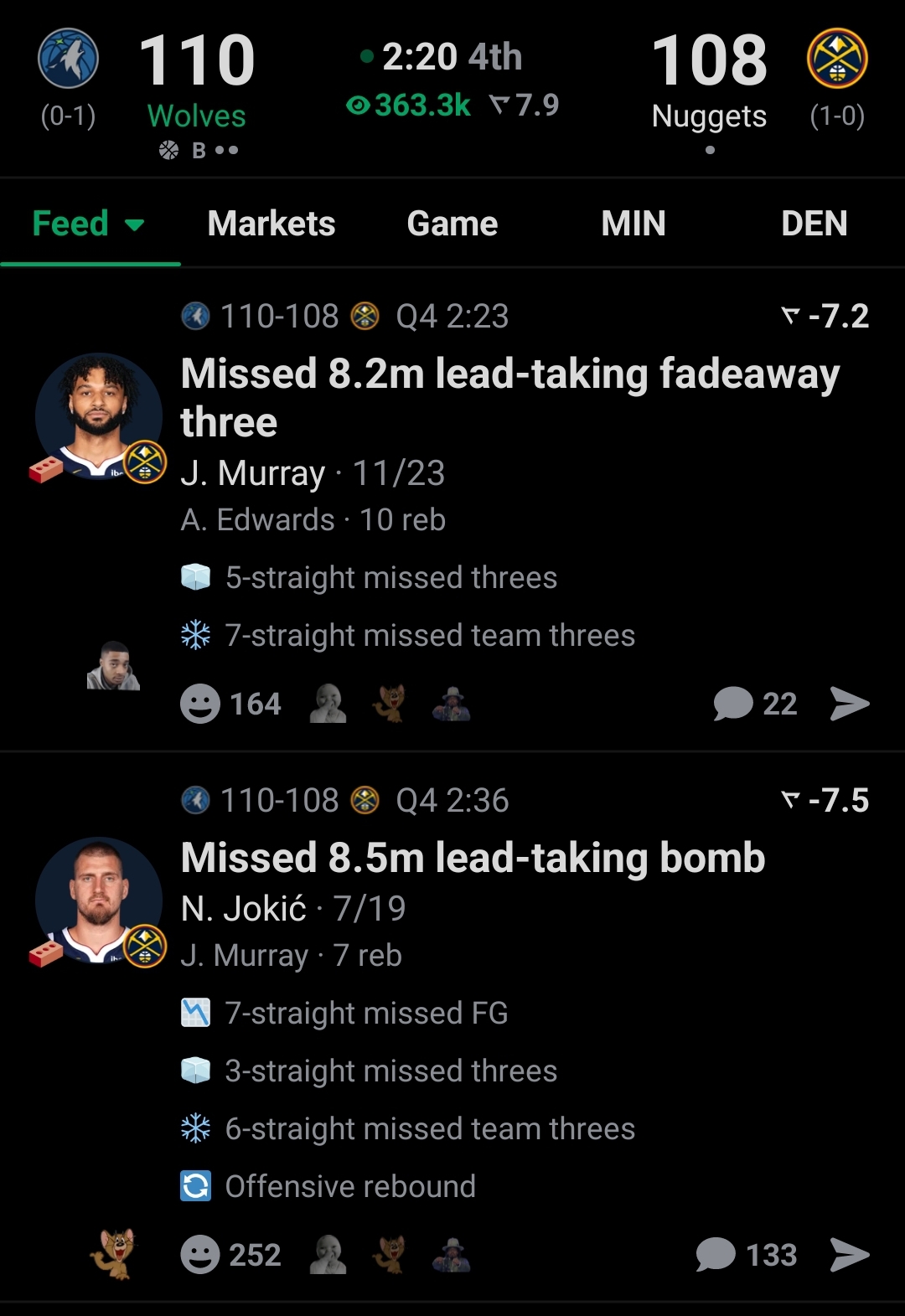The width and height of the screenshot is (905, 1316).
Task: Open N. Jokić's player photo
Action: 99,901
